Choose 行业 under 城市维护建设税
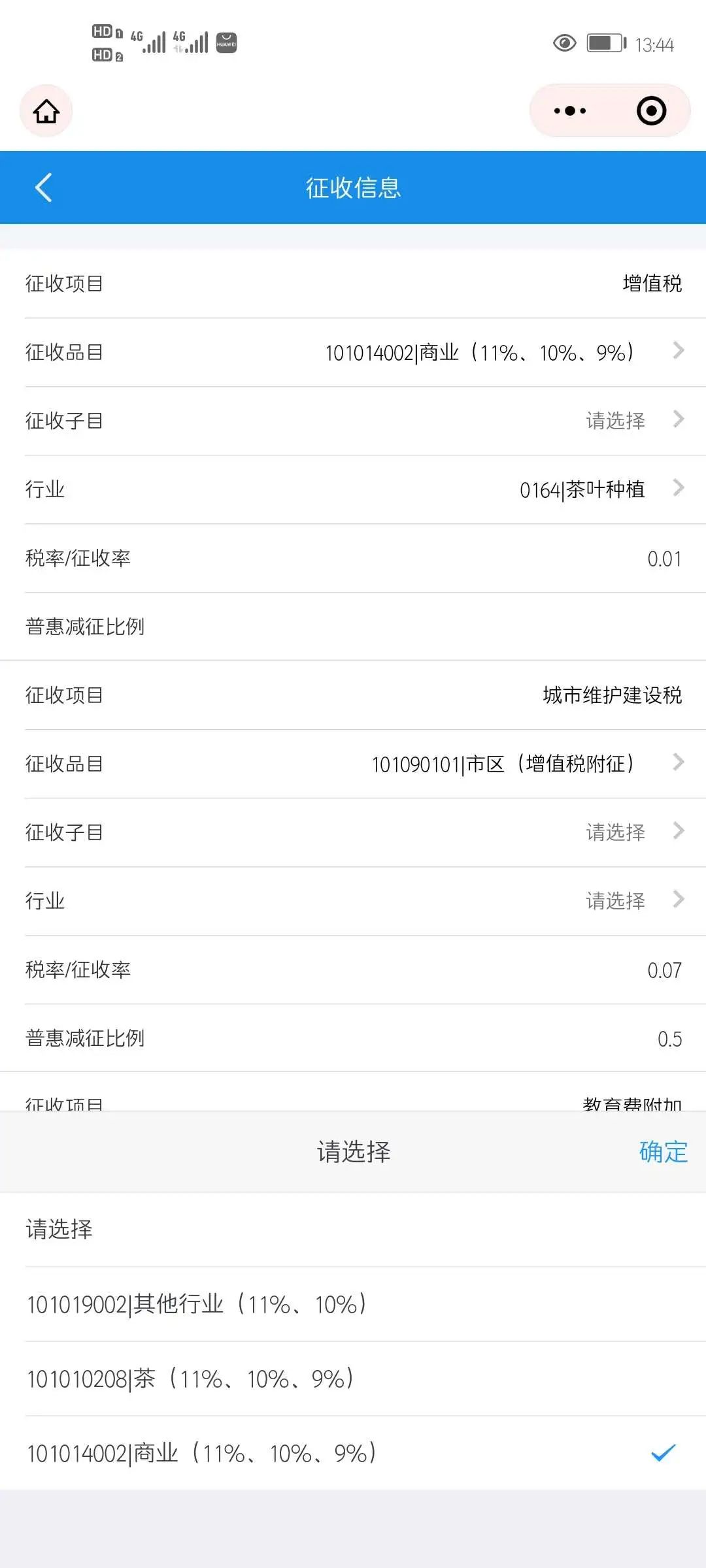 point(353,901)
